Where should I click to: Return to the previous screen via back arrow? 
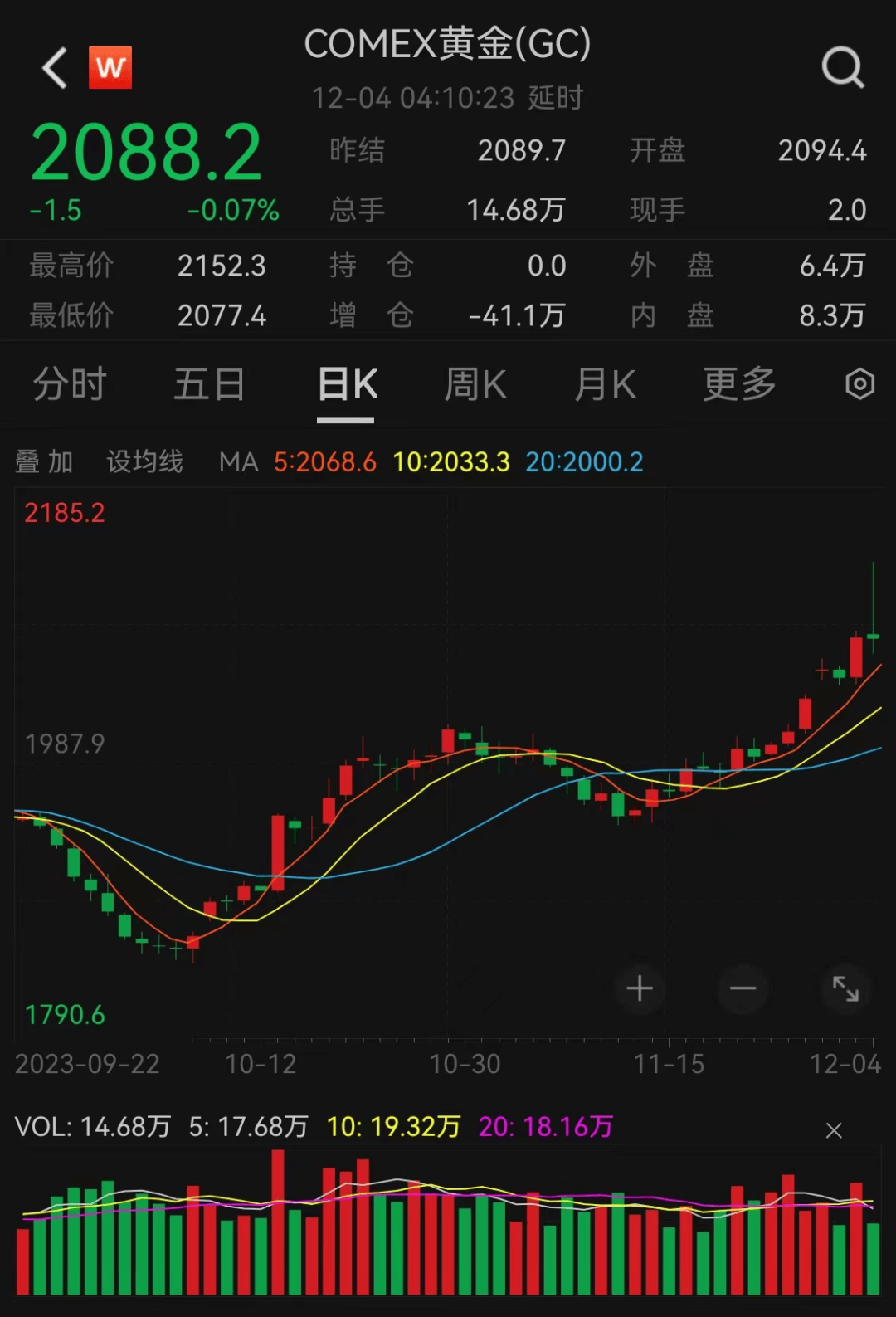pyautogui.click(x=54, y=68)
